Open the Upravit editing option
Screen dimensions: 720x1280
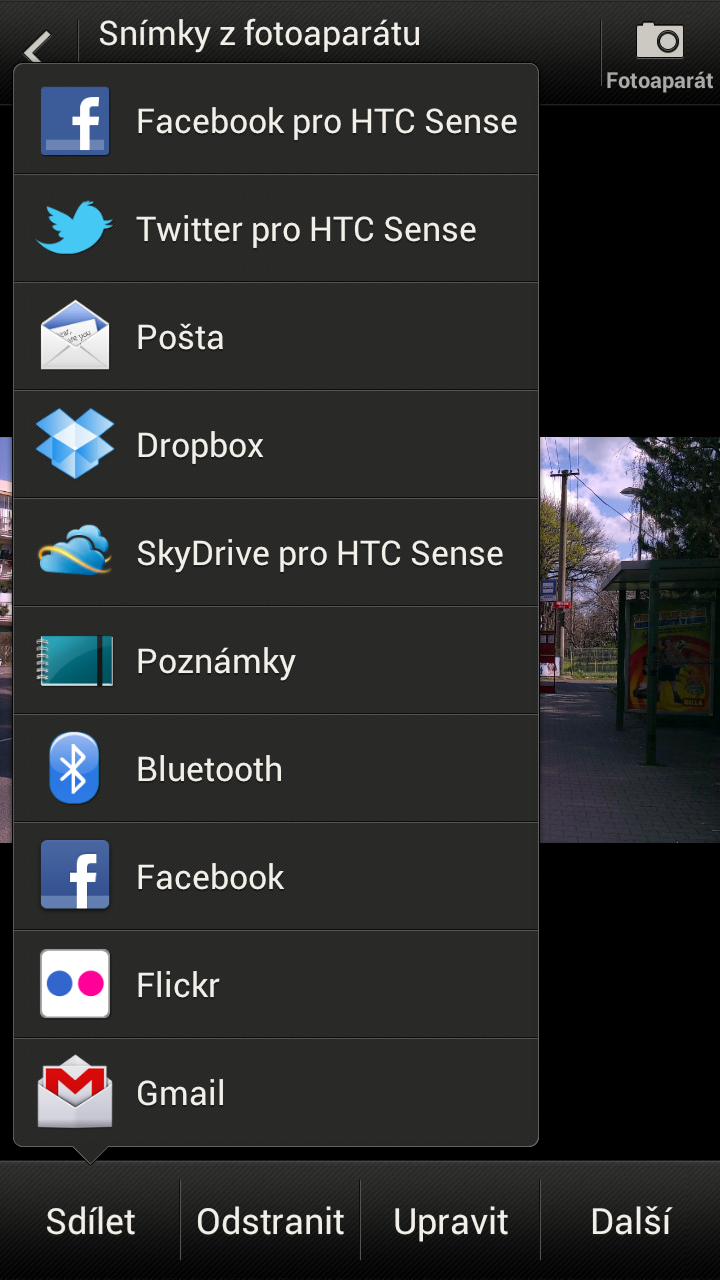click(451, 1220)
